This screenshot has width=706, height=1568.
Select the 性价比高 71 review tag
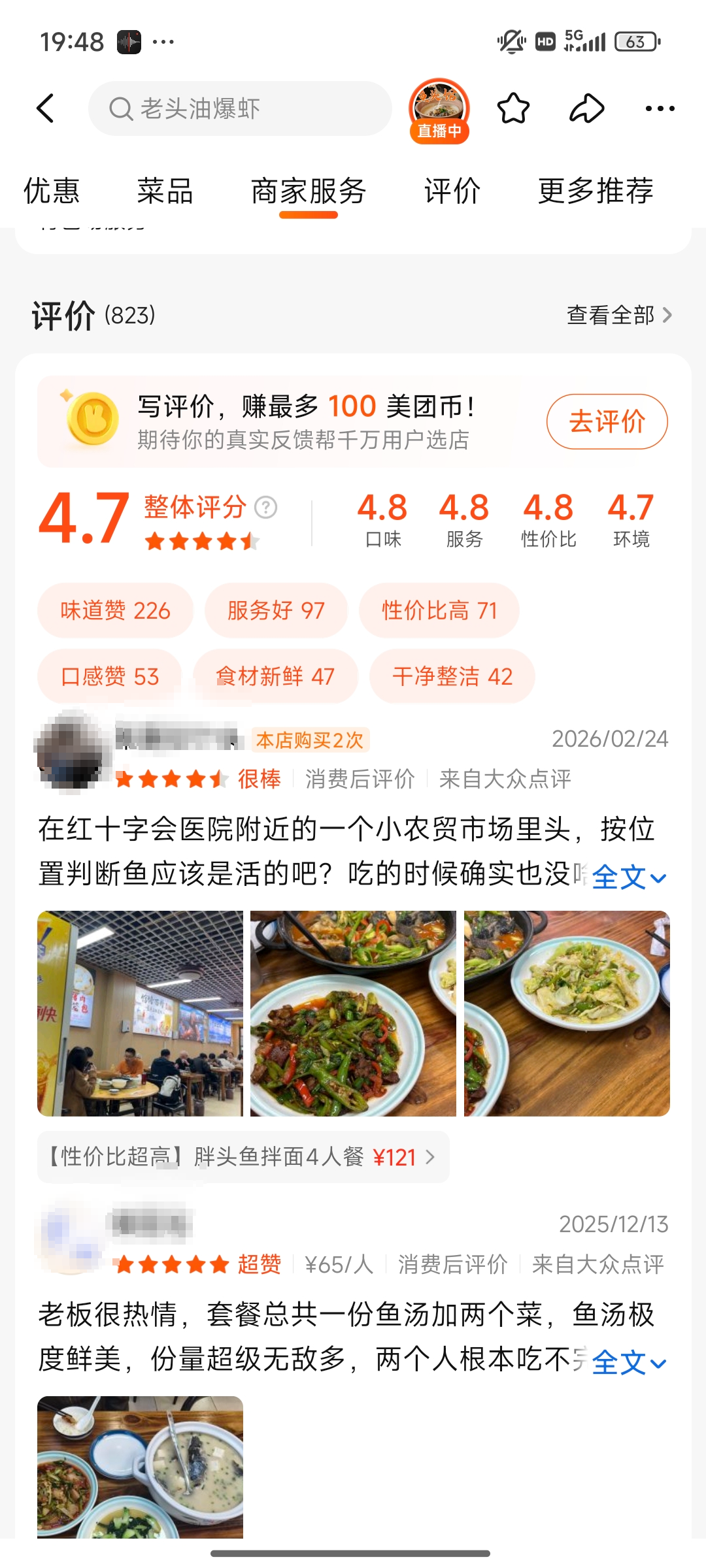439,610
